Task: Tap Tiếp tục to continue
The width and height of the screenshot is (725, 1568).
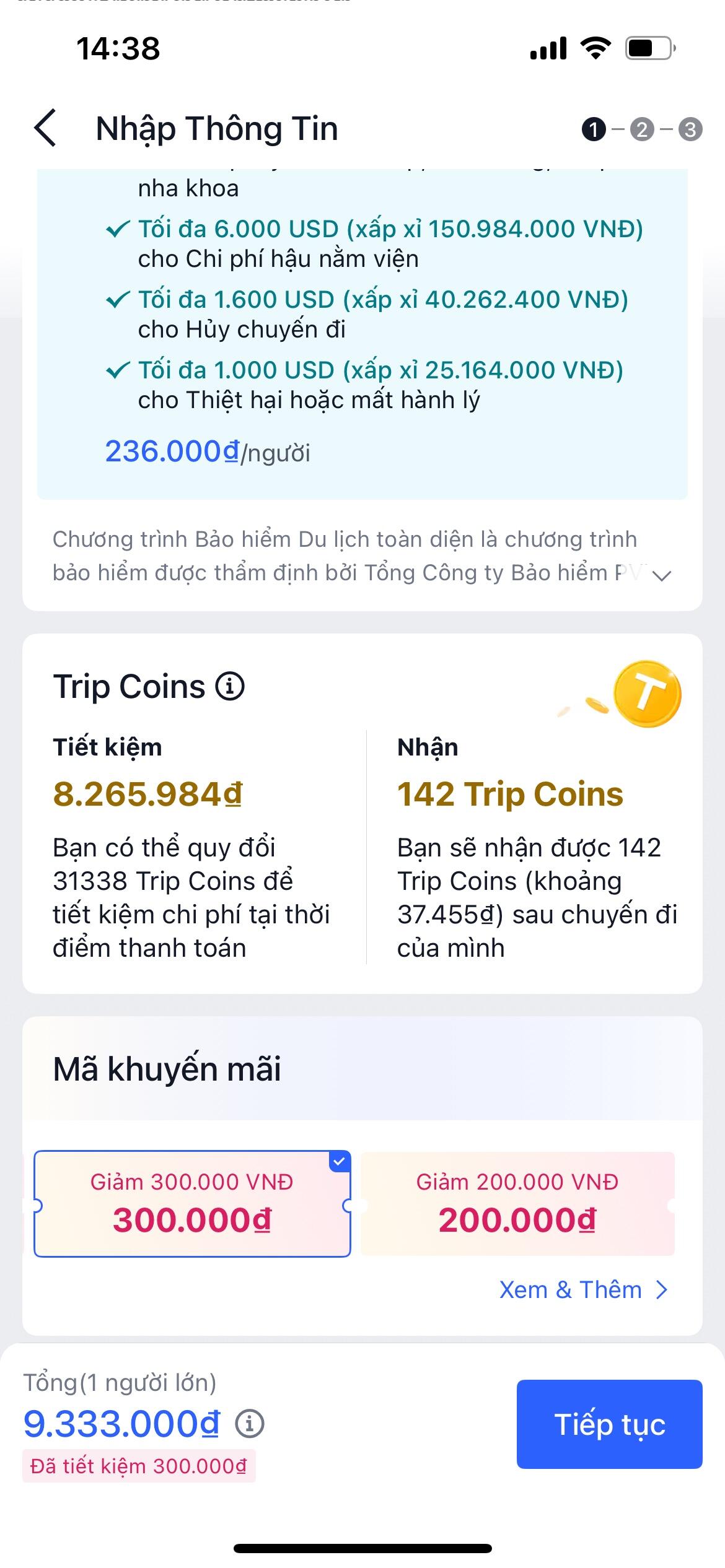Action: (x=609, y=1424)
